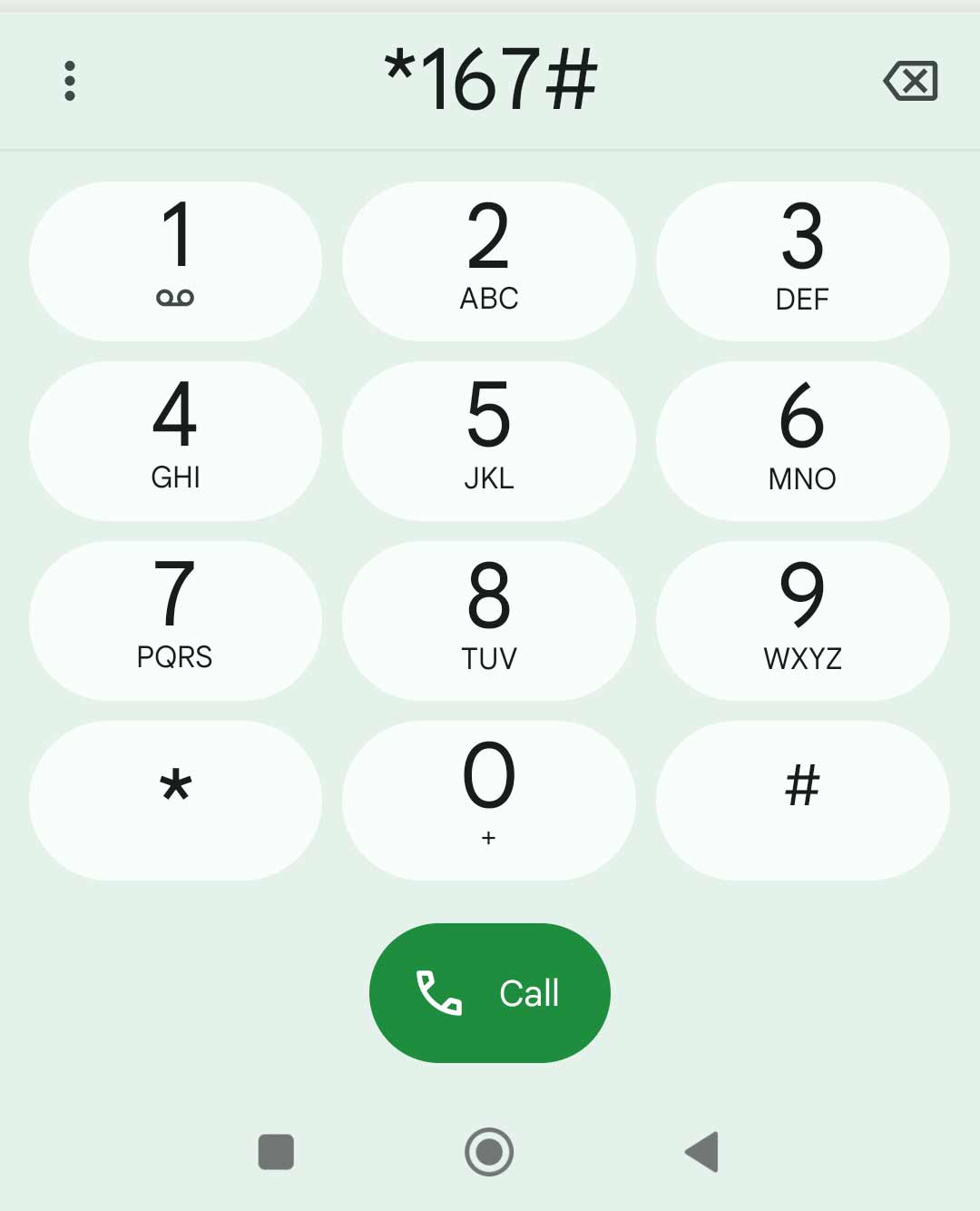Delete the last digit with backspace
The width and height of the screenshot is (980, 1211).
pos(910,81)
